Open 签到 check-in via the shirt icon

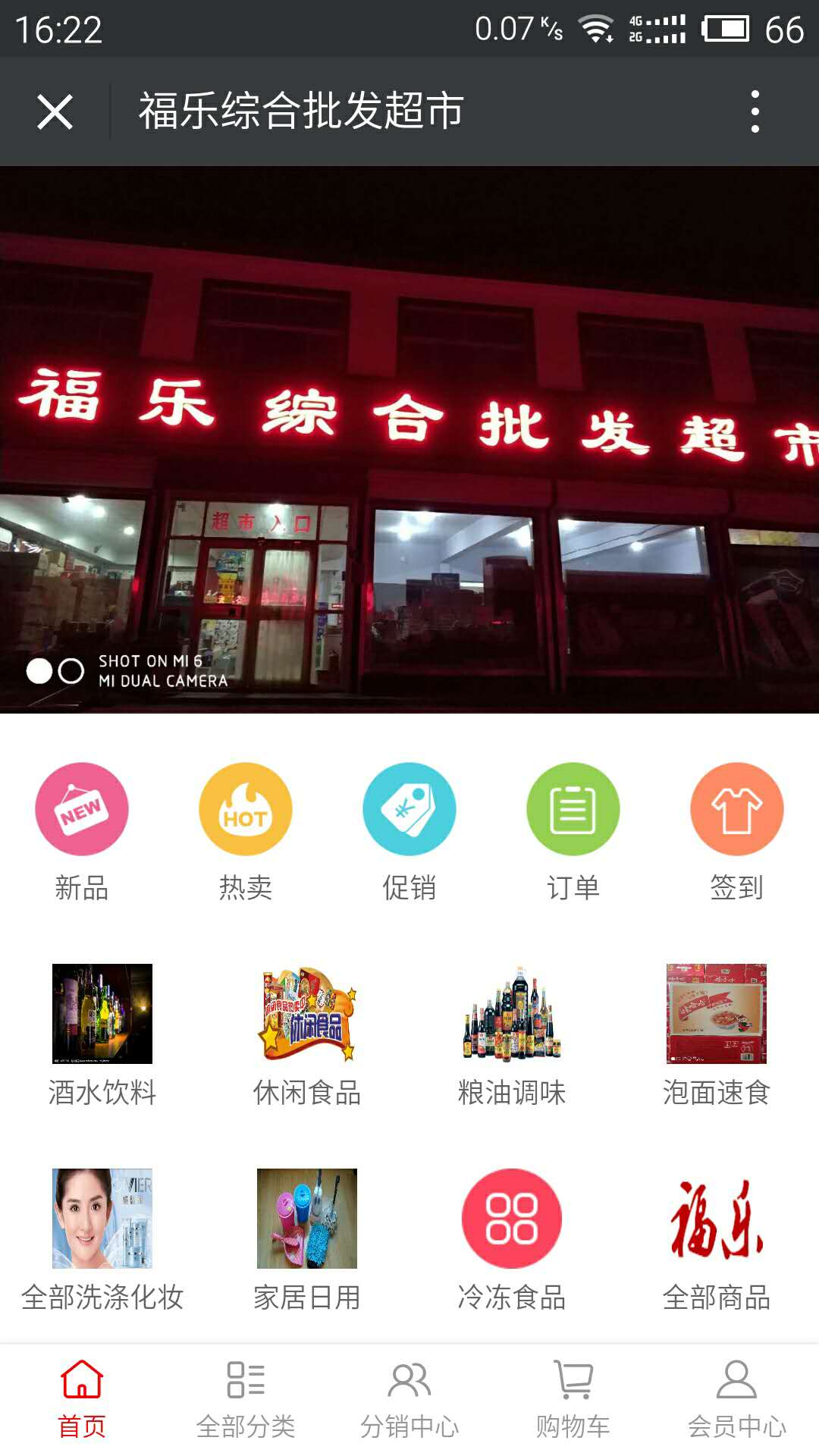pos(737,808)
